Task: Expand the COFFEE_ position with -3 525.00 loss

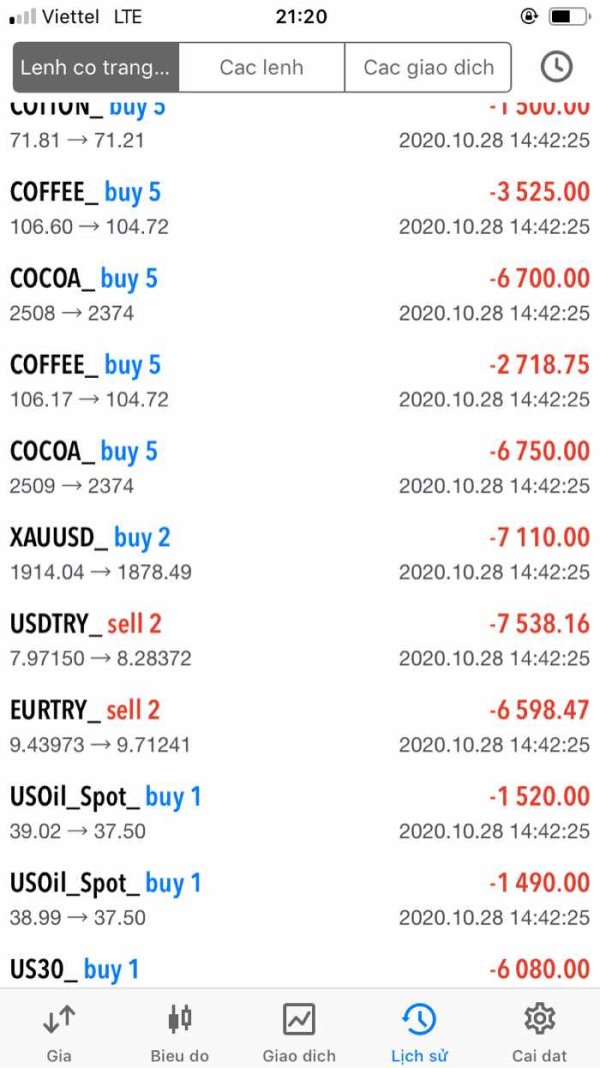Action: pos(300,208)
